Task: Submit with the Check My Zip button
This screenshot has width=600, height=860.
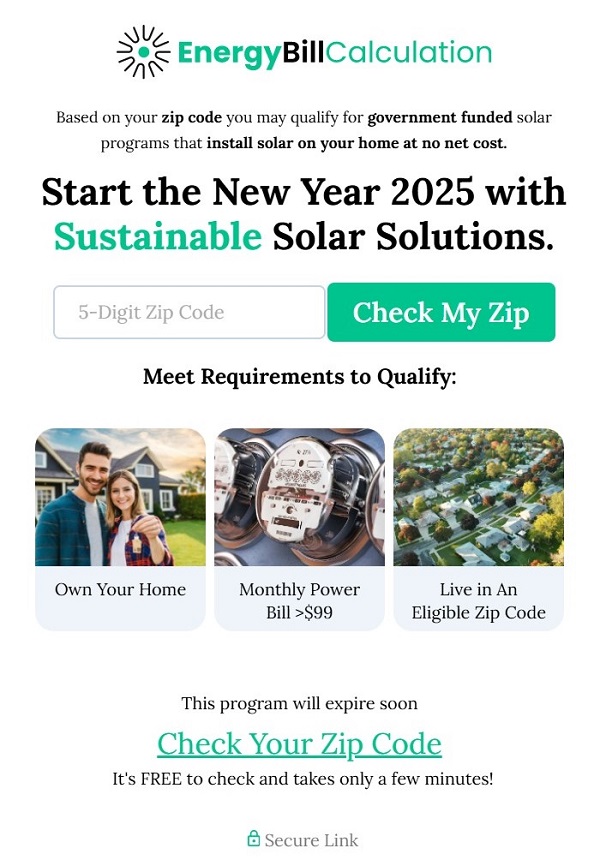Action: tap(441, 312)
